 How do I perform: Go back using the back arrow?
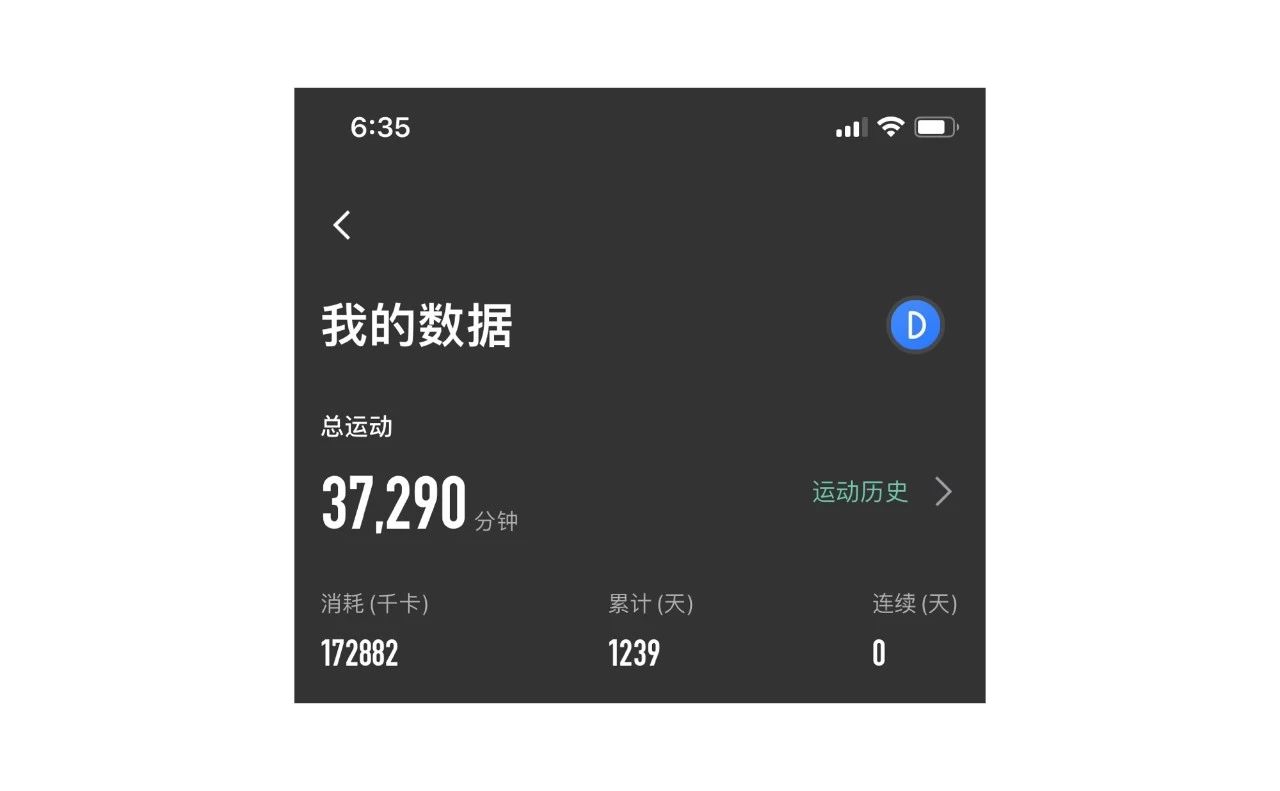click(x=342, y=225)
